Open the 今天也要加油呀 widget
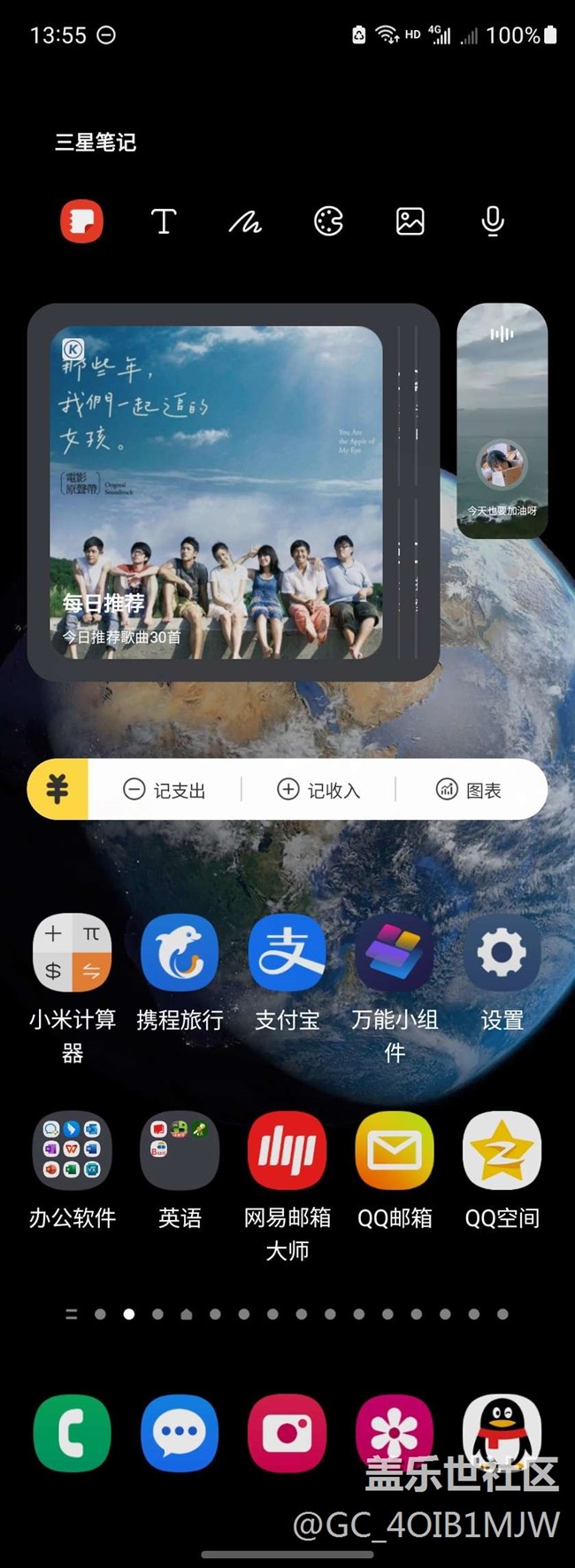Image resolution: width=575 pixels, height=1568 pixels. [502, 421]
